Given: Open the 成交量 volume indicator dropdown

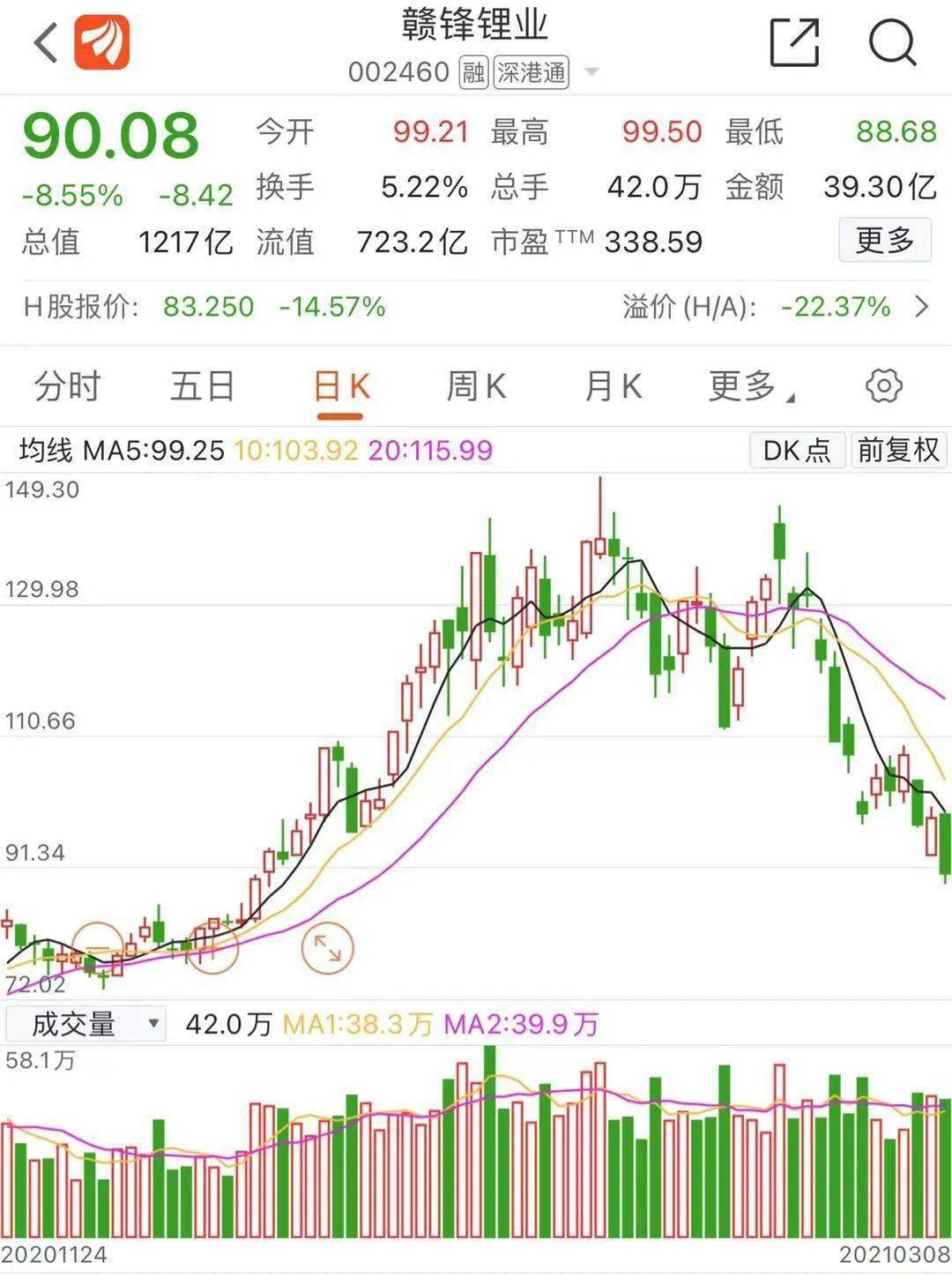Looking at the screenshot, I should [x=84, y=1024].
